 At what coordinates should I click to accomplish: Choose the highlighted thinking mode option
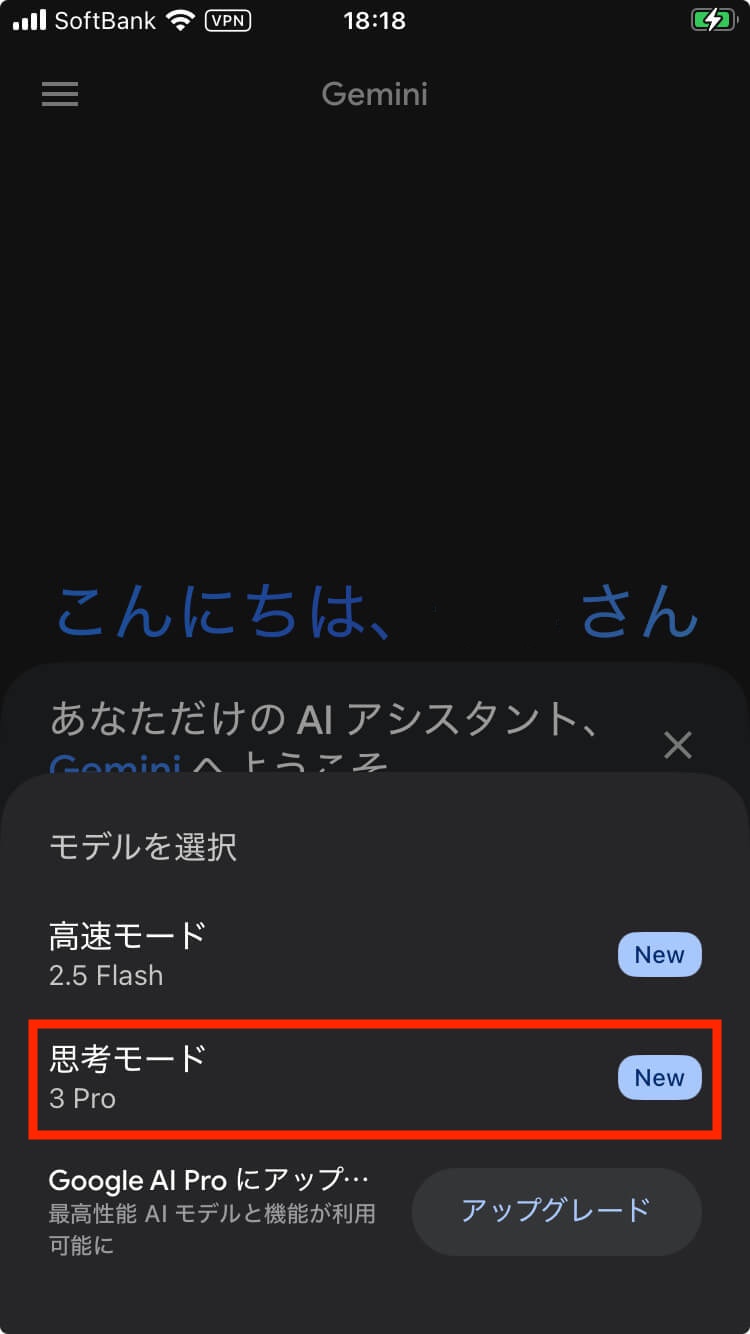tap(300, 1078)
